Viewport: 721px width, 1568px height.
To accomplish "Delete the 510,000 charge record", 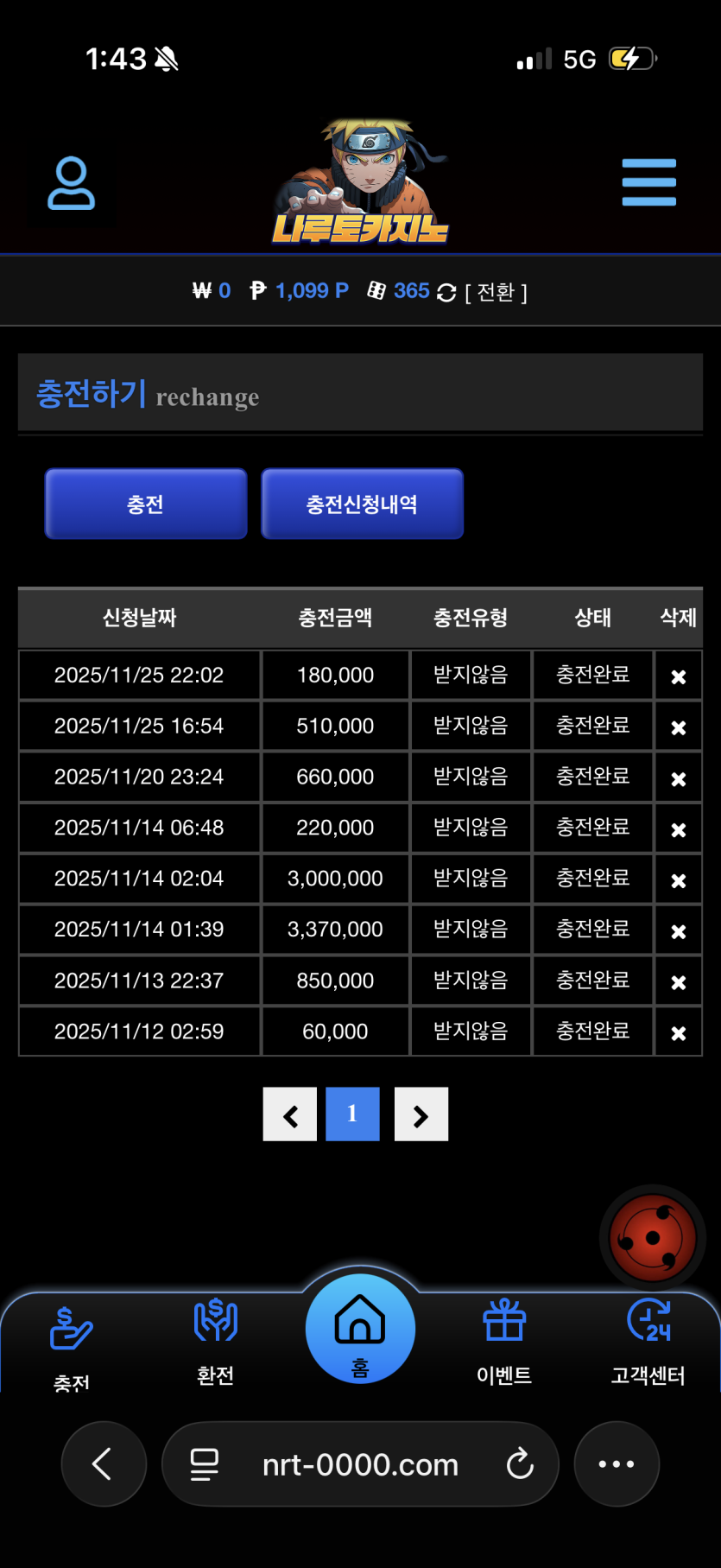I will 678,727.
